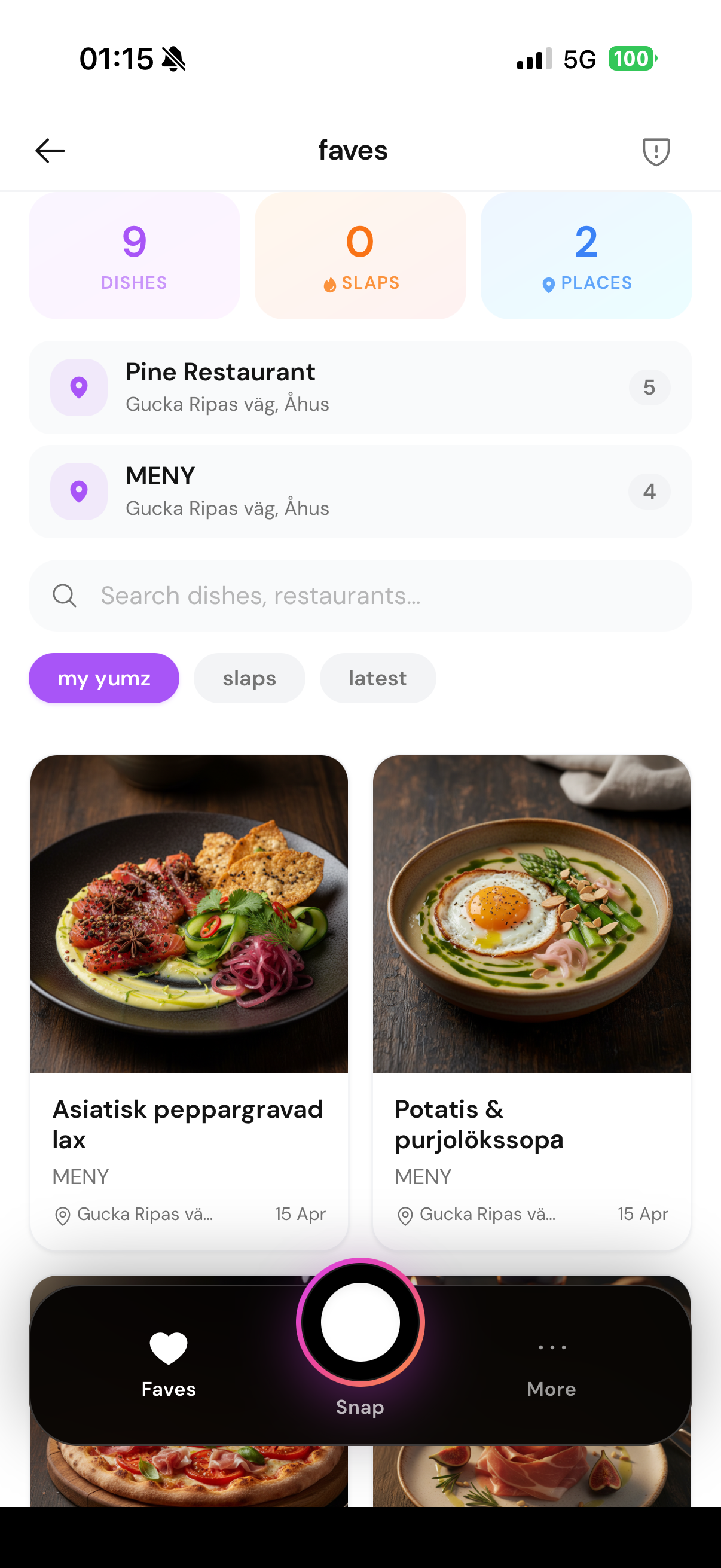721x1568 pixels.
Task: Expand Pine Restaurant to see its 5 dishes
Action: pos(360,387)
